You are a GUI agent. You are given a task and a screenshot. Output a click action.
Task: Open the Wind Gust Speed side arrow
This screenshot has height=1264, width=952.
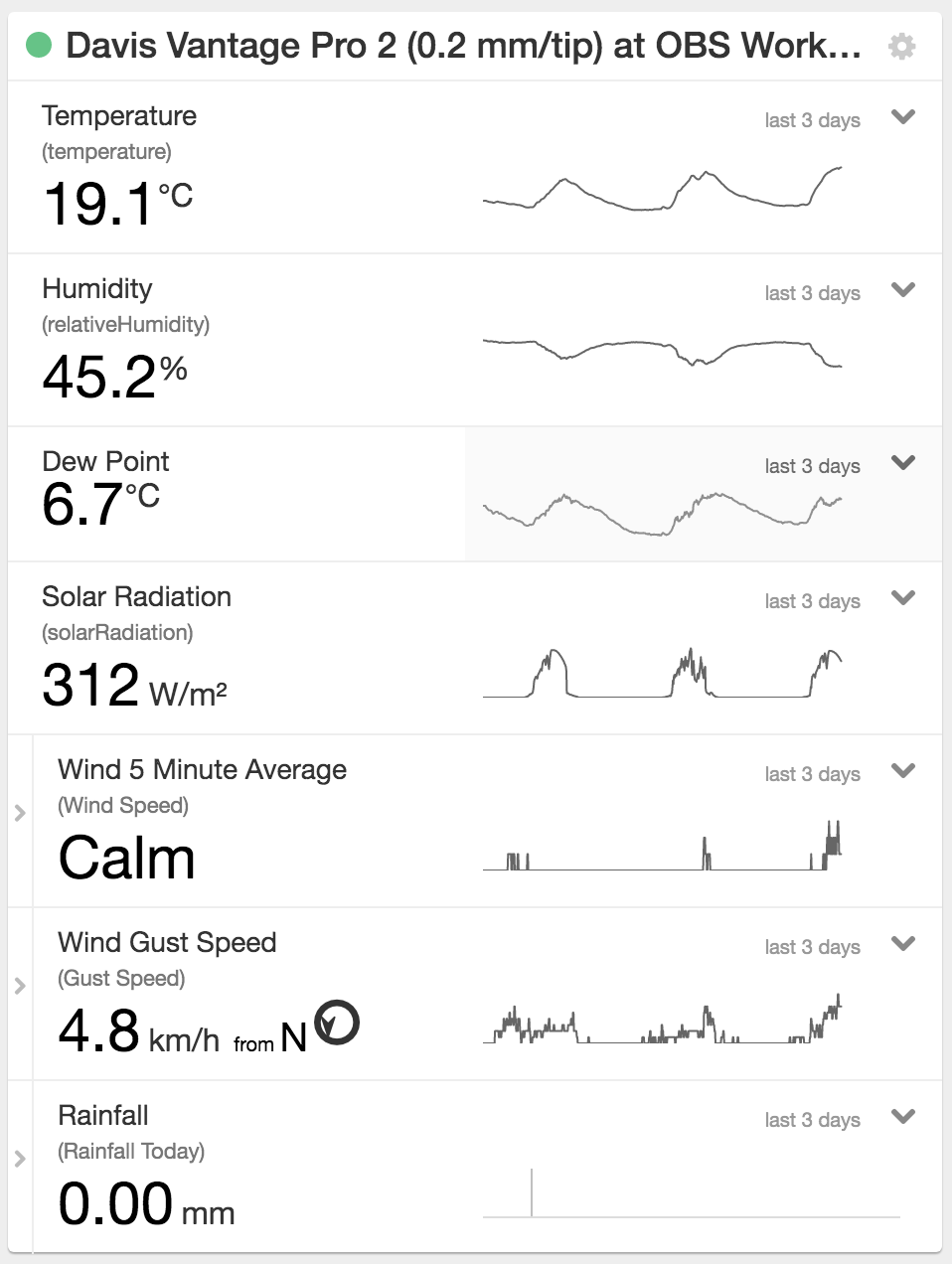coord(18,986)
